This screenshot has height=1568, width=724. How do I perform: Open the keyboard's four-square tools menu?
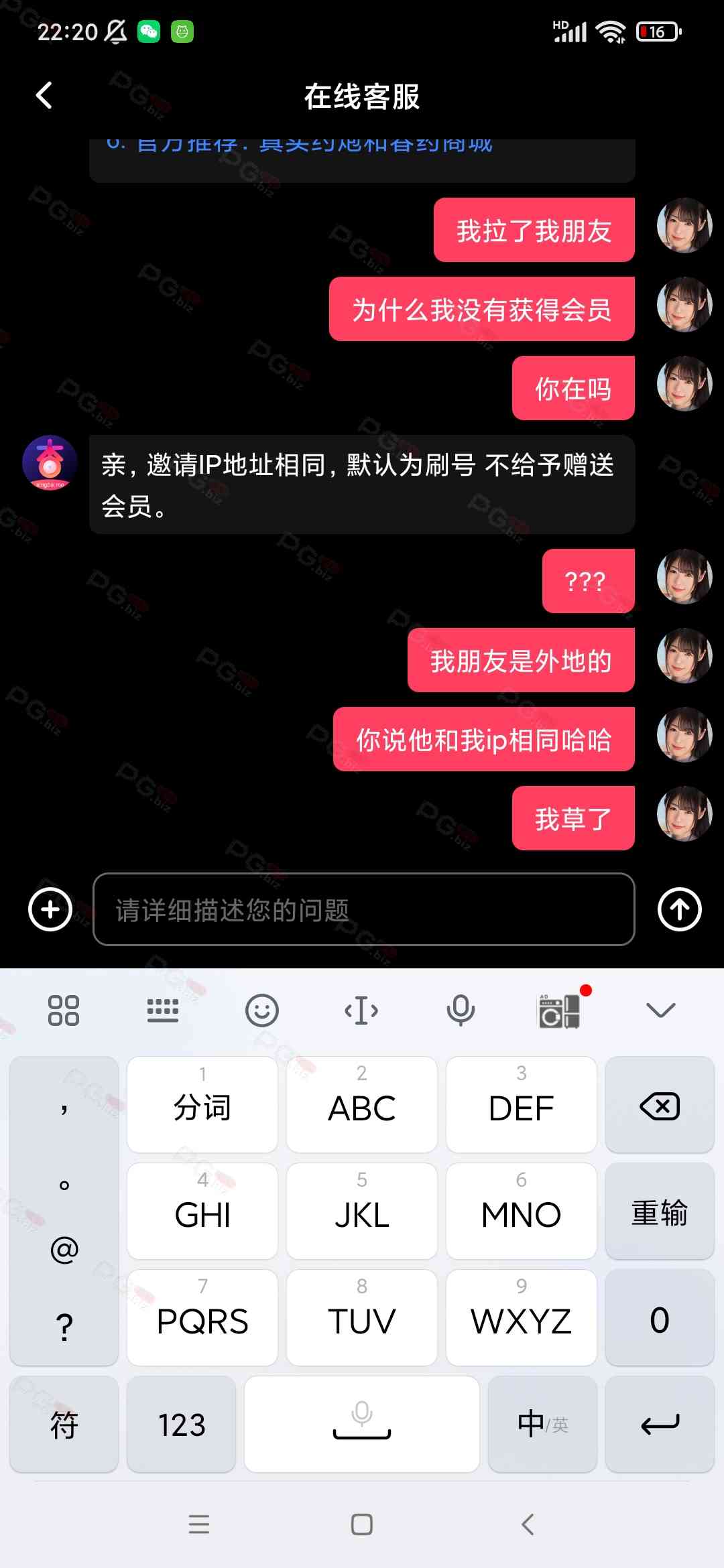(64, 1010)
